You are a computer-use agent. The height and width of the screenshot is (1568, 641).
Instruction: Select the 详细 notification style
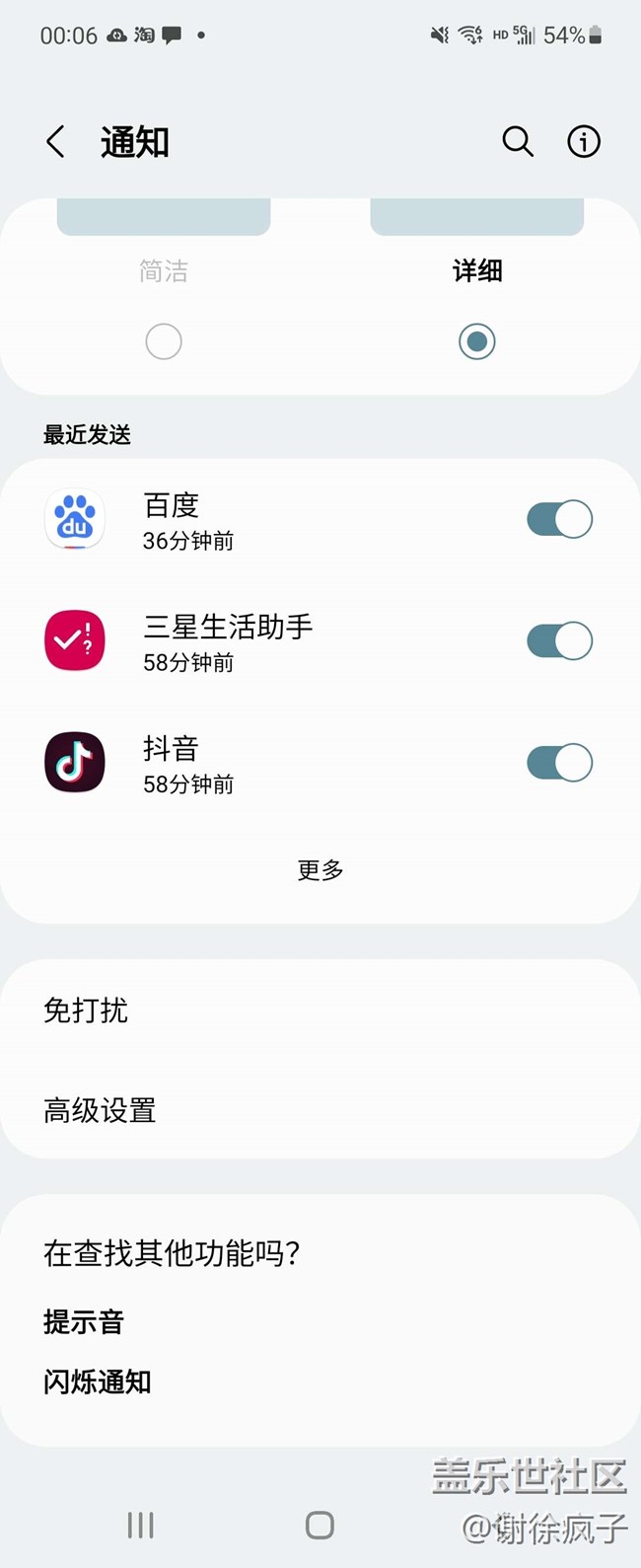(476, 341)
